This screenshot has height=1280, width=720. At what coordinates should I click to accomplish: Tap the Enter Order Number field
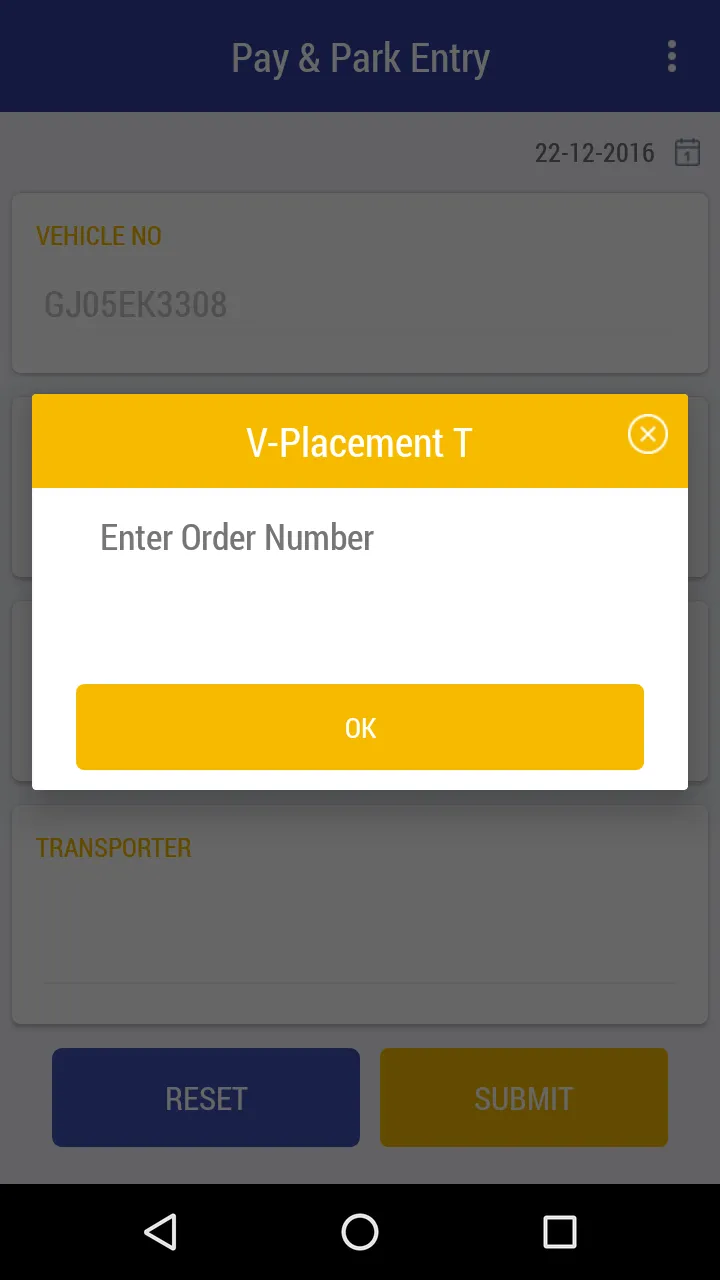coord(360,538)
